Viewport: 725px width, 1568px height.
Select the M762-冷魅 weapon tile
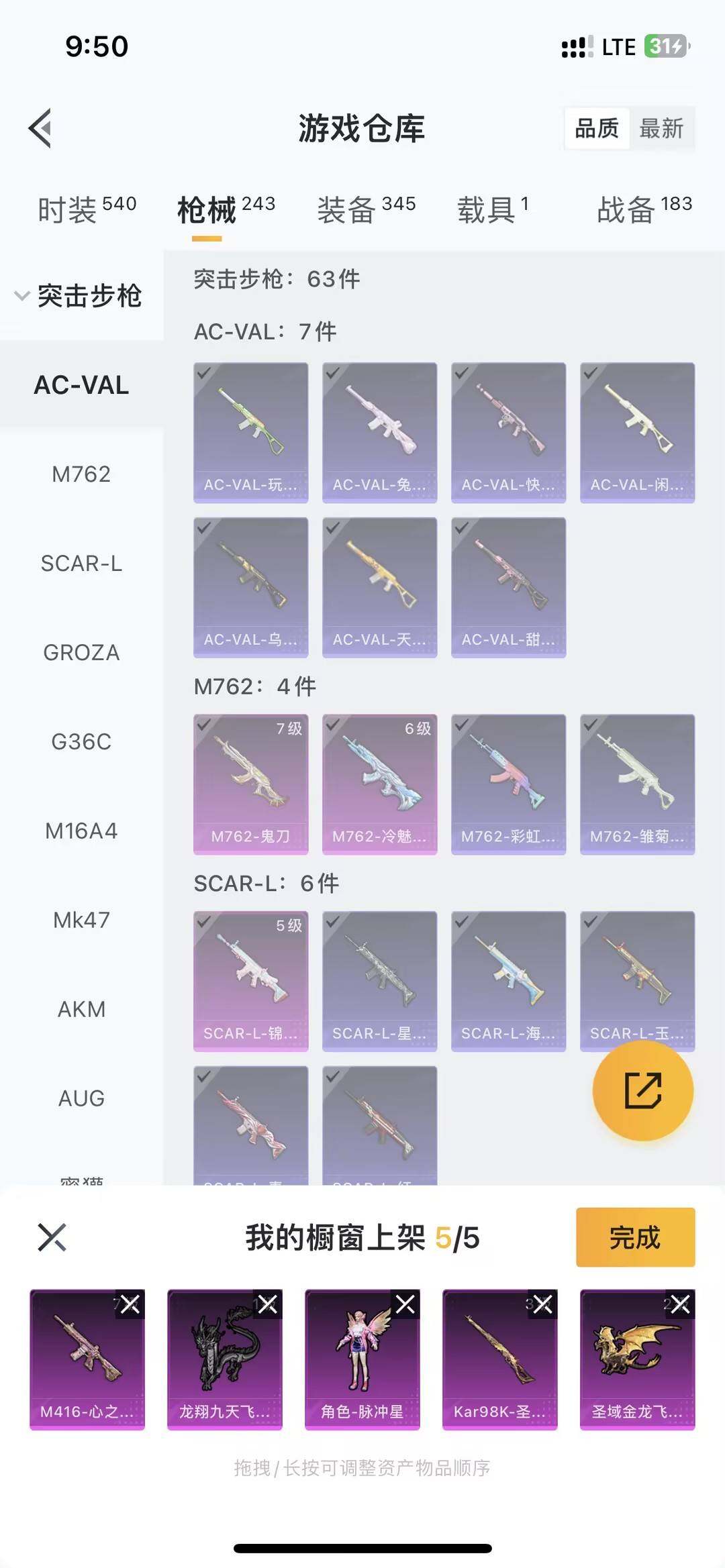[x=379, y=784]
